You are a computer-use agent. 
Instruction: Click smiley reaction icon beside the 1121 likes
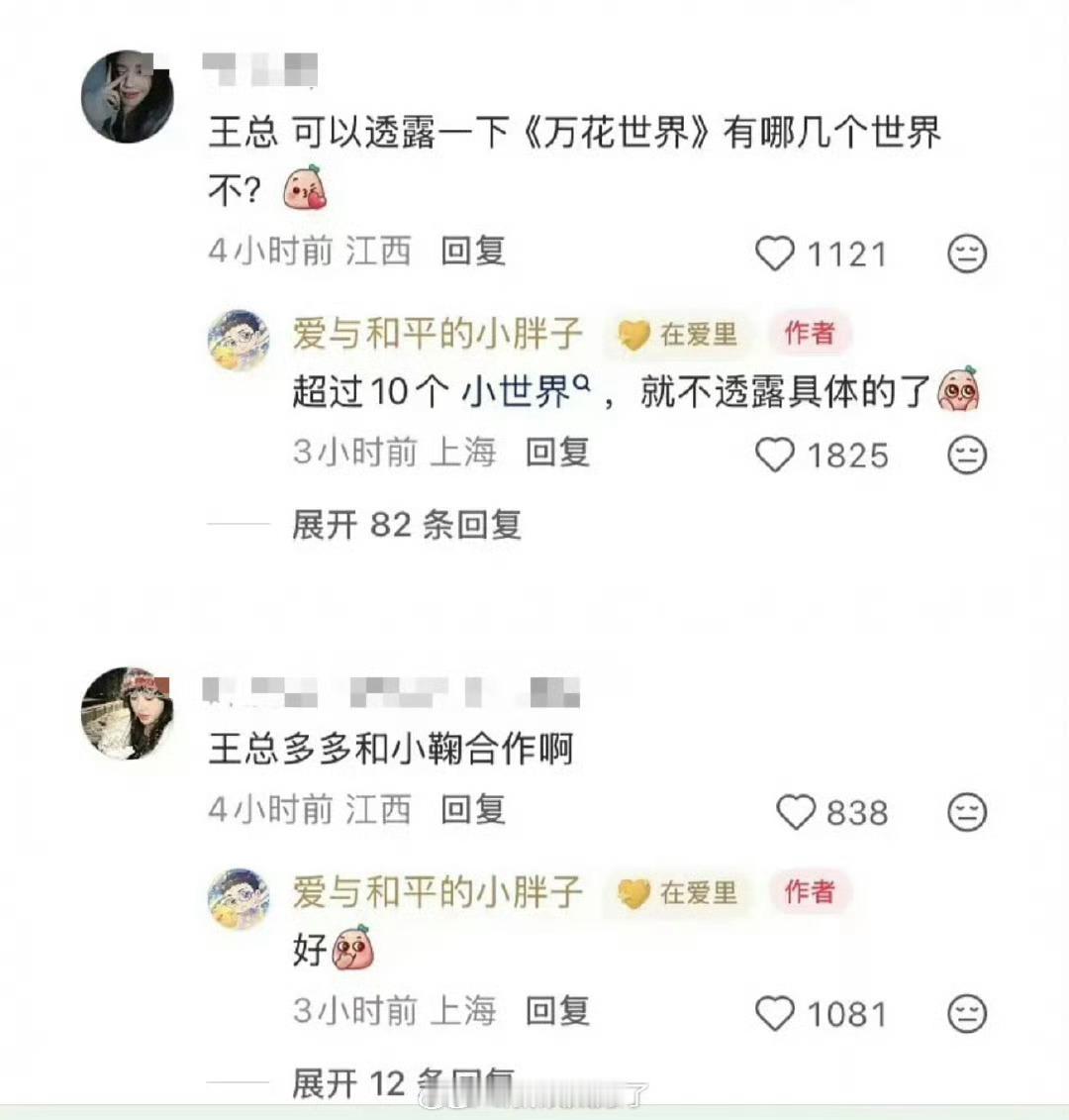(x=967, y=255)
